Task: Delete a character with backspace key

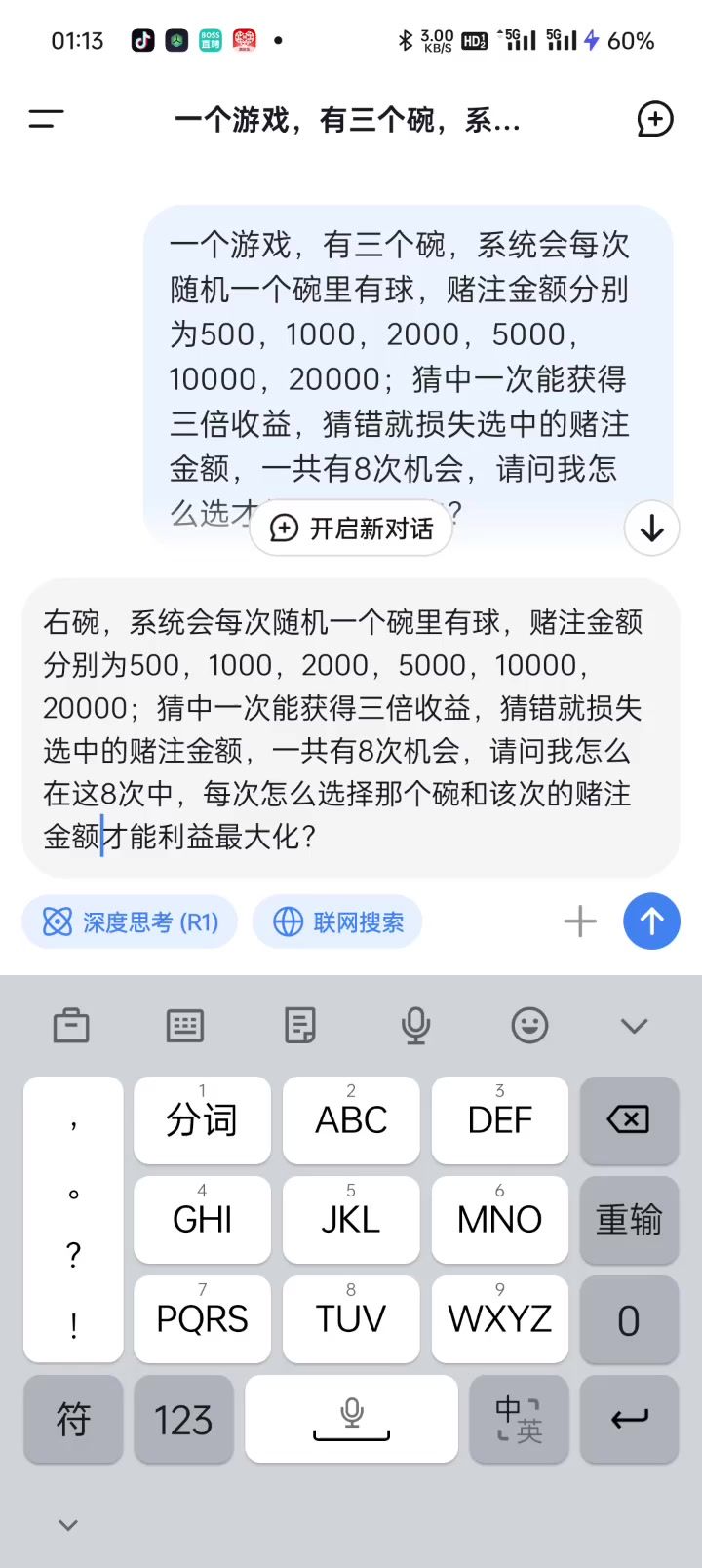Action: point(629,1119)
